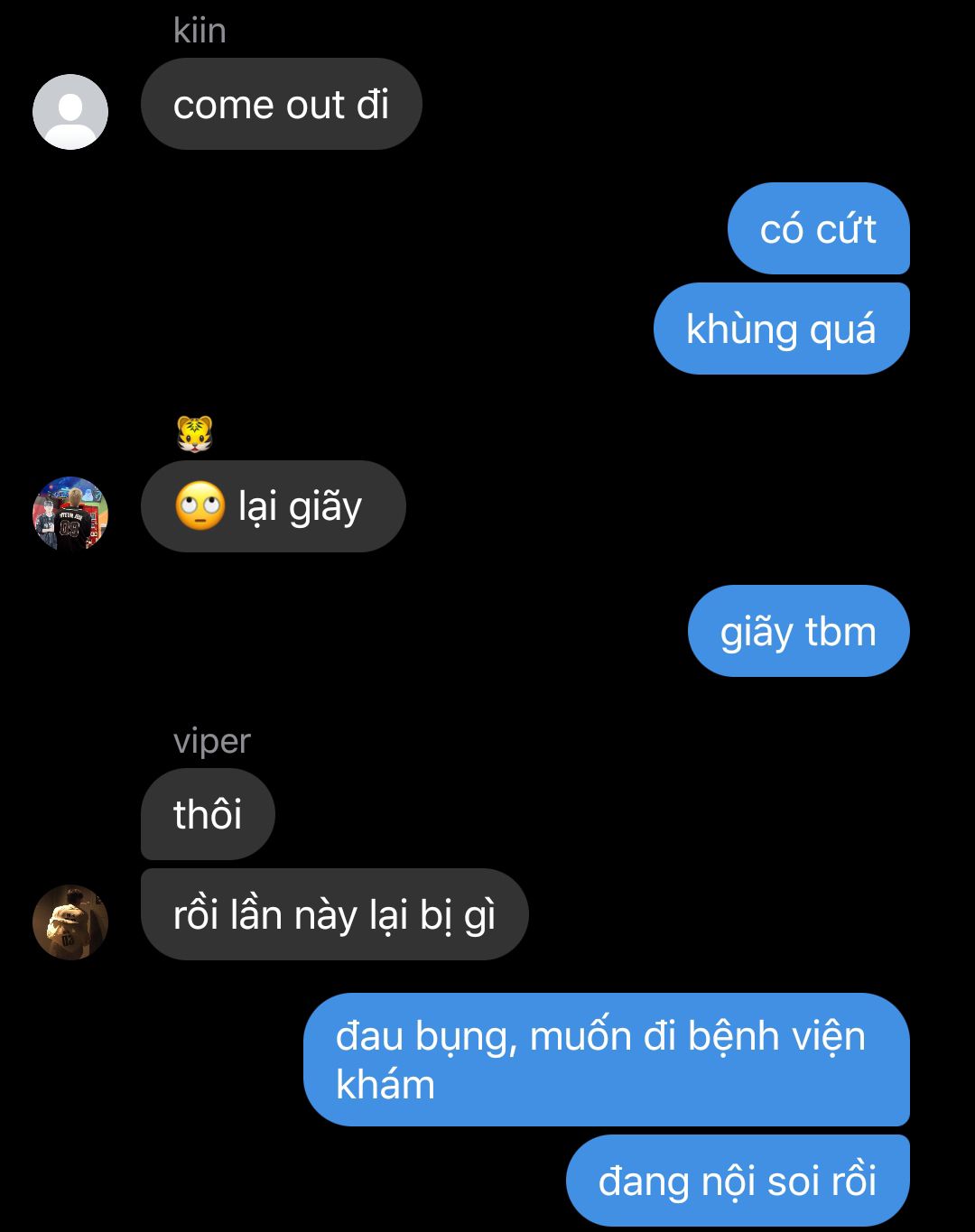Open viper's profile avatar
This screenshot has width=975, height=1232.
(70, 922)
